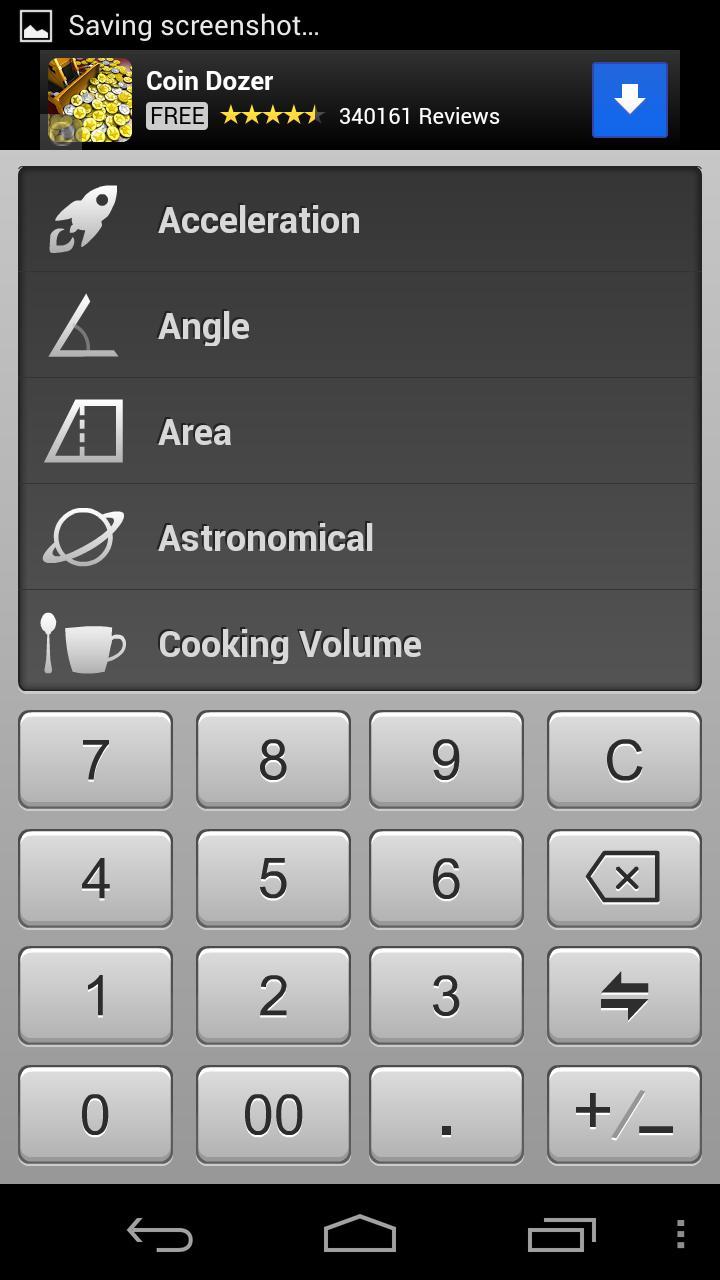
Task: Tap the decimal point key
Action: click(446, 1114)
